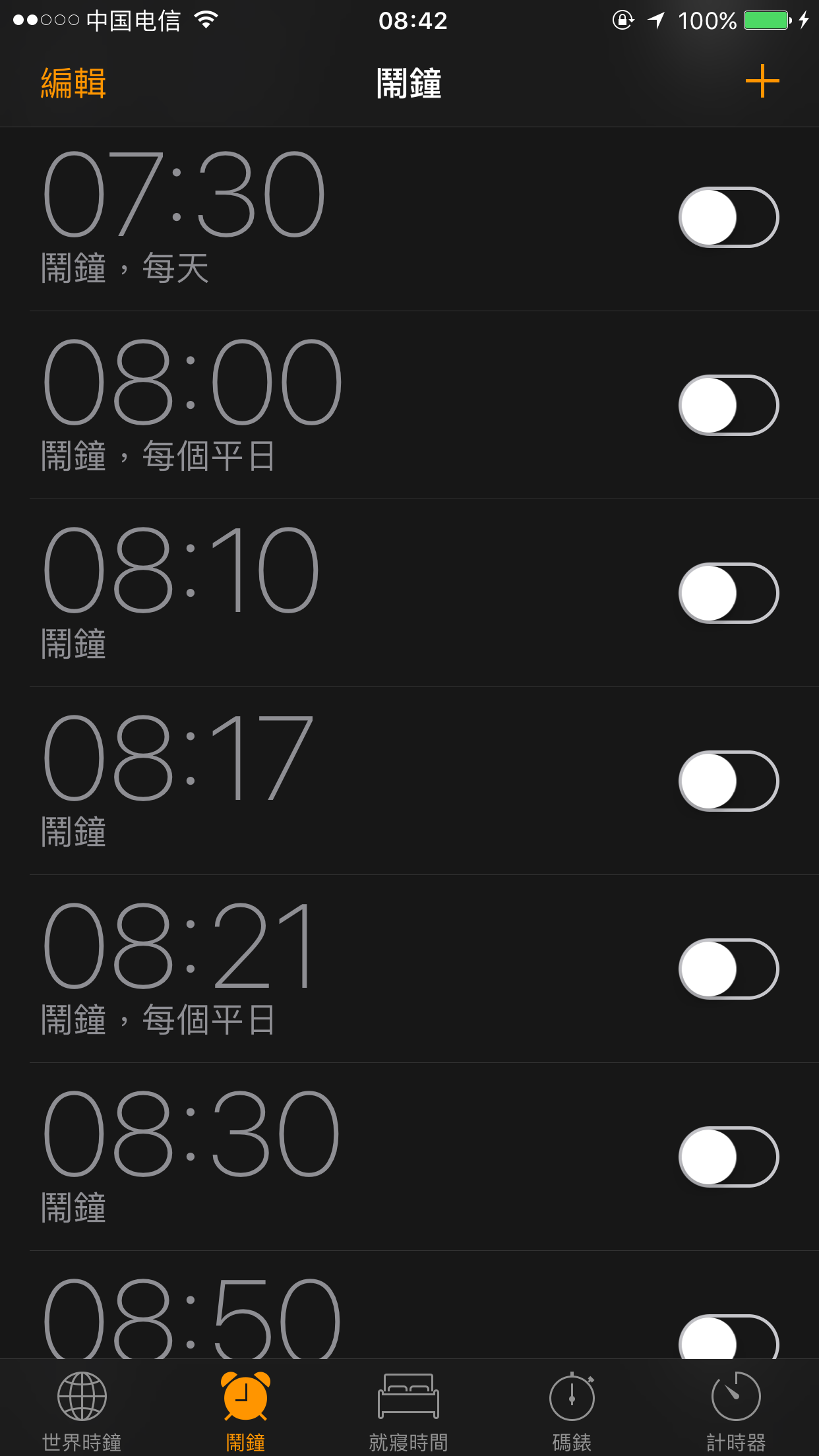Toggle the 08:10 alarm switch
The height and width of the screenshot is (1456, 819).
tap(728, 593)
